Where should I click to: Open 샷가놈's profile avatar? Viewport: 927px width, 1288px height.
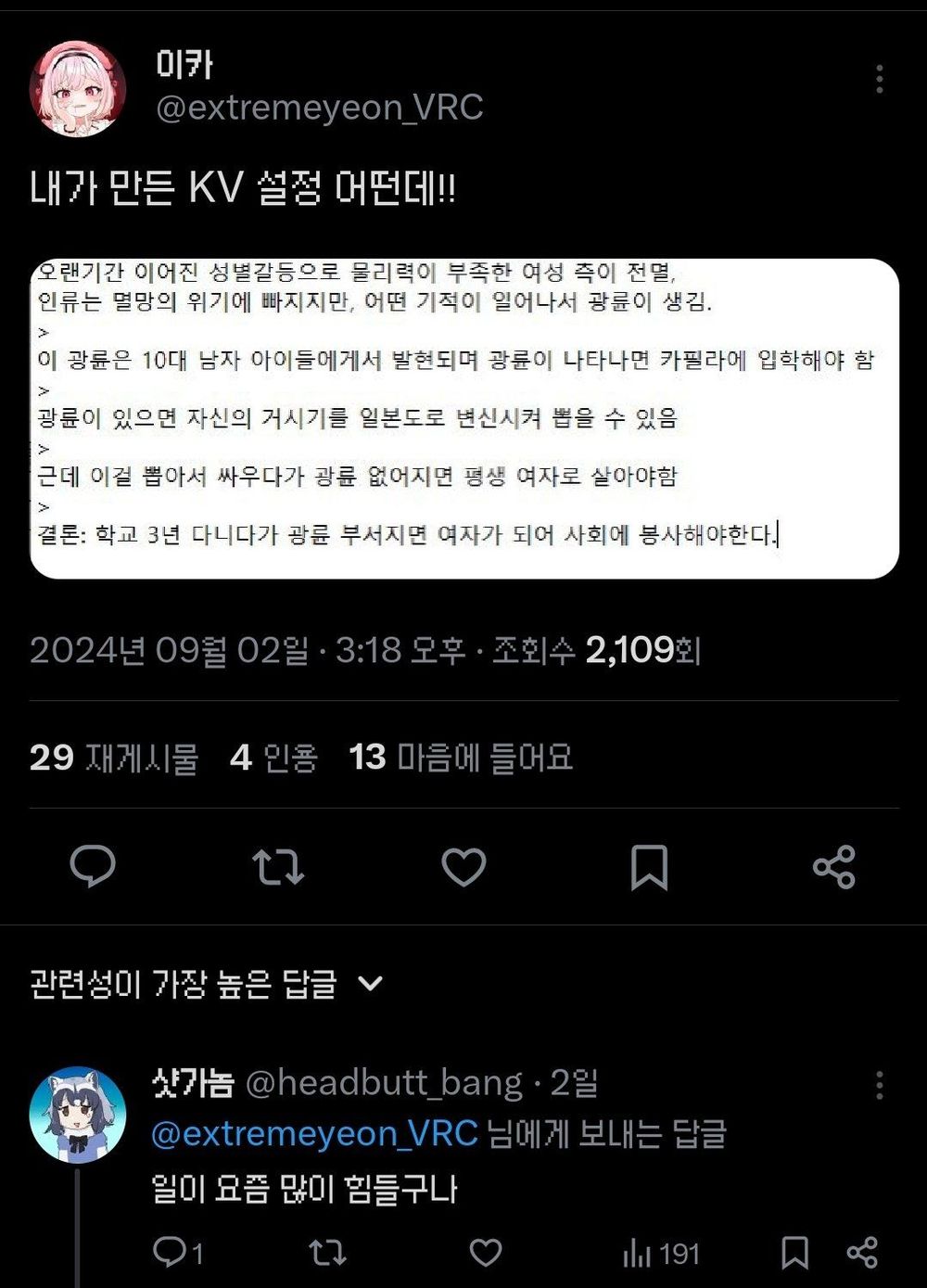78,1114
